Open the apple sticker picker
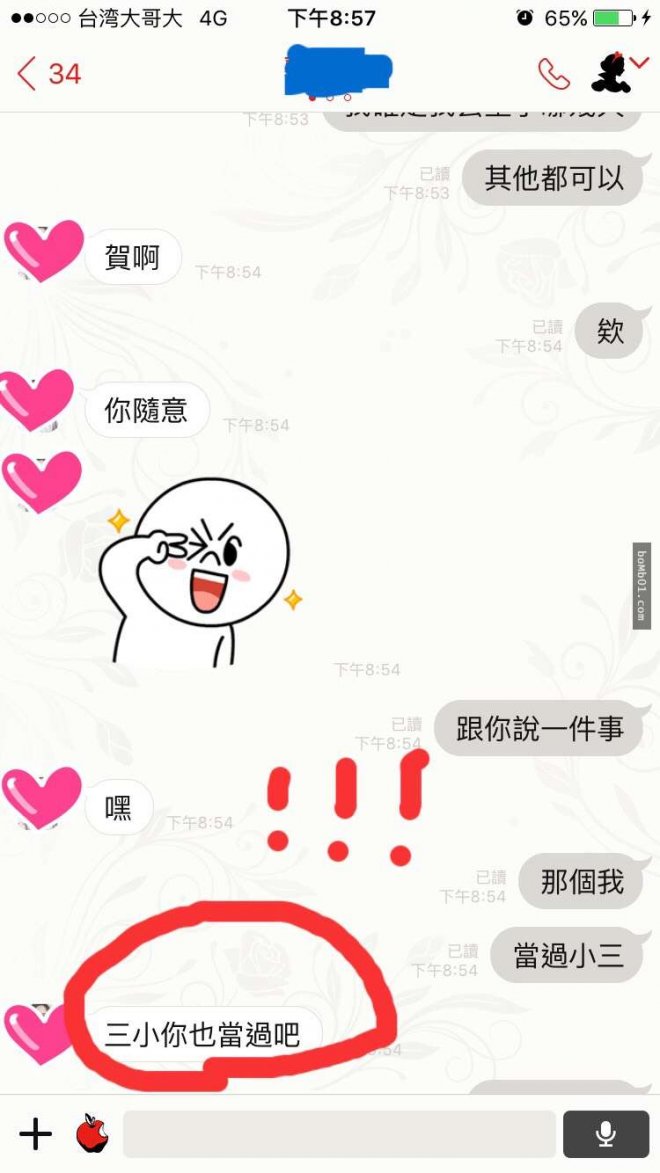This screenshot has width=660, height=1173. click(x=92, y=1133)
